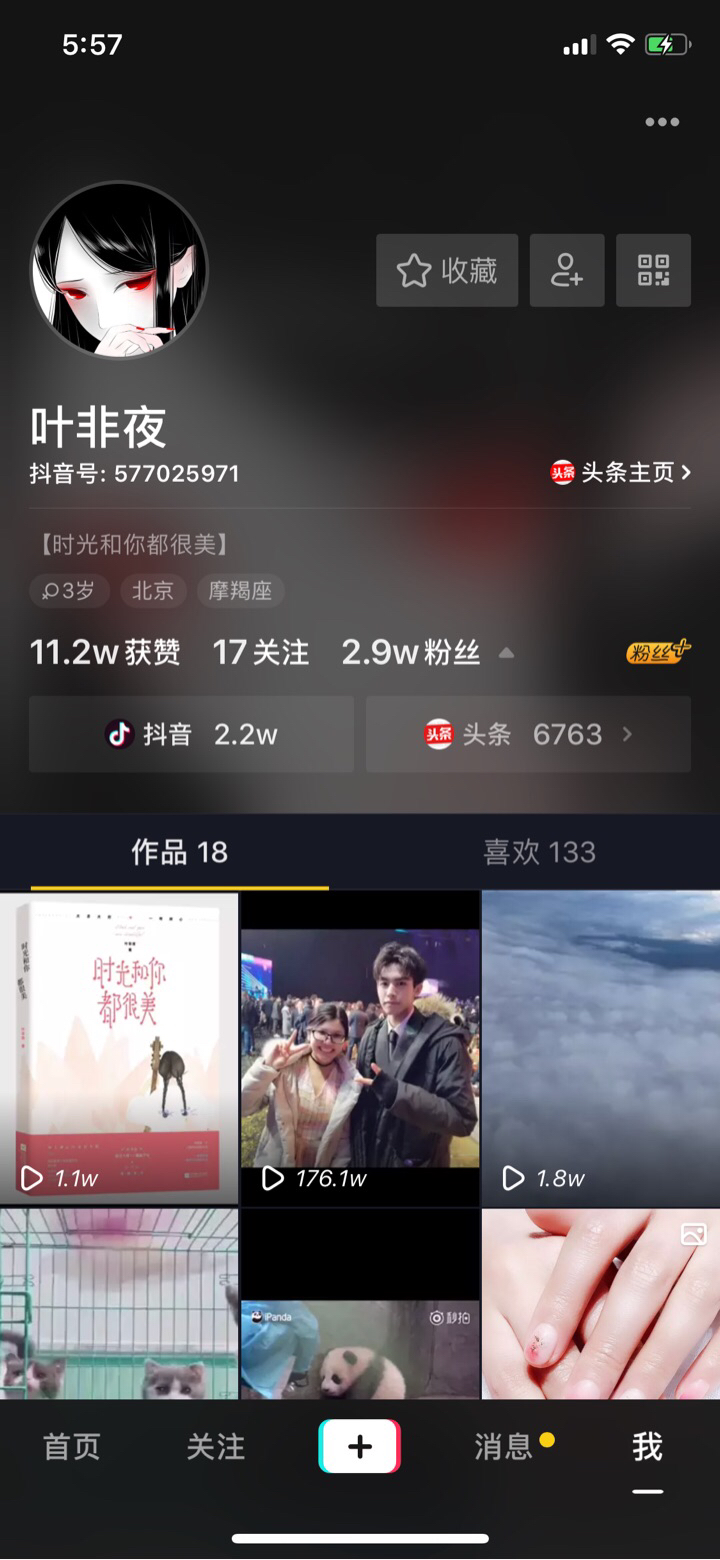Open the 抖音 2.2w fans card
The image size is (720, 1560).
(191, 734)
